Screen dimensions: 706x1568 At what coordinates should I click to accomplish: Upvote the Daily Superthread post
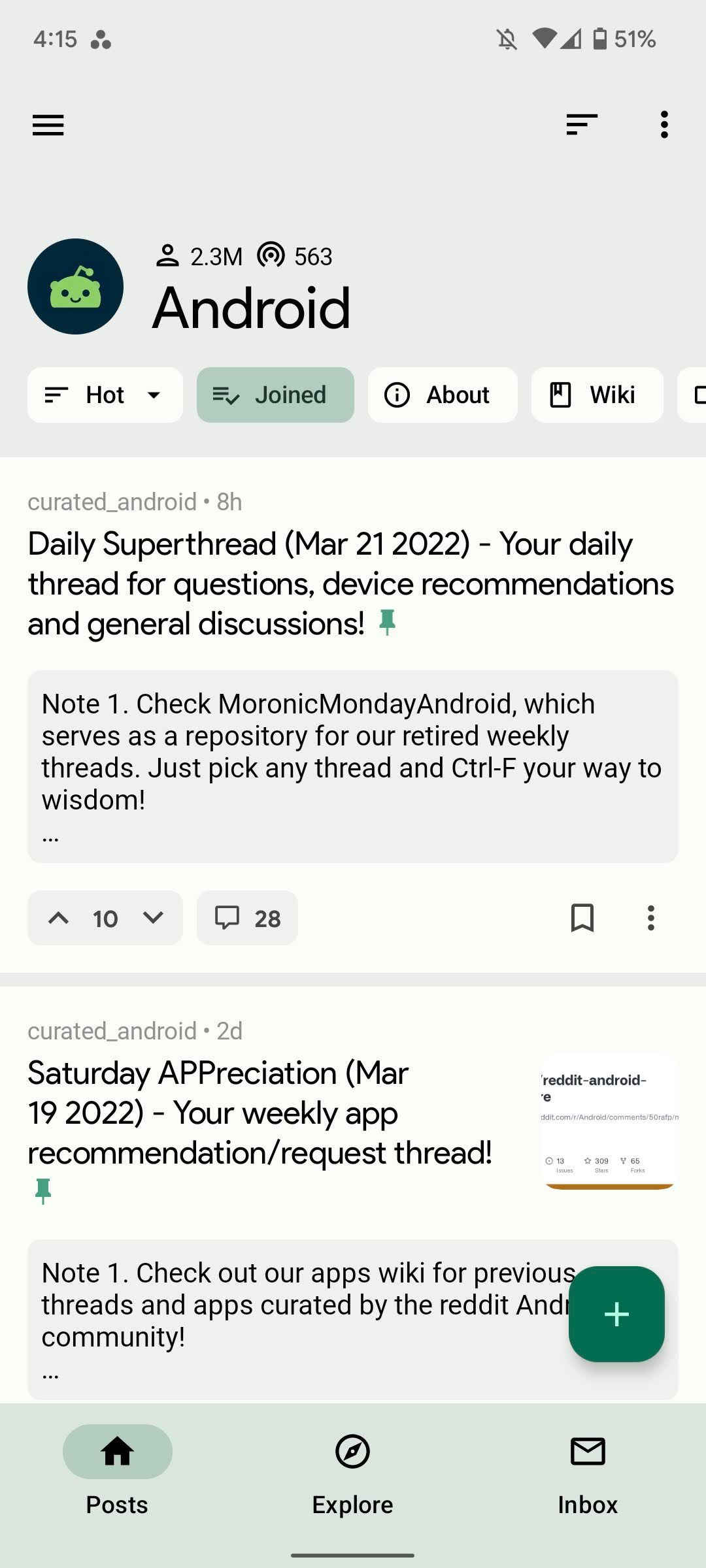click(x=58, y=918)
